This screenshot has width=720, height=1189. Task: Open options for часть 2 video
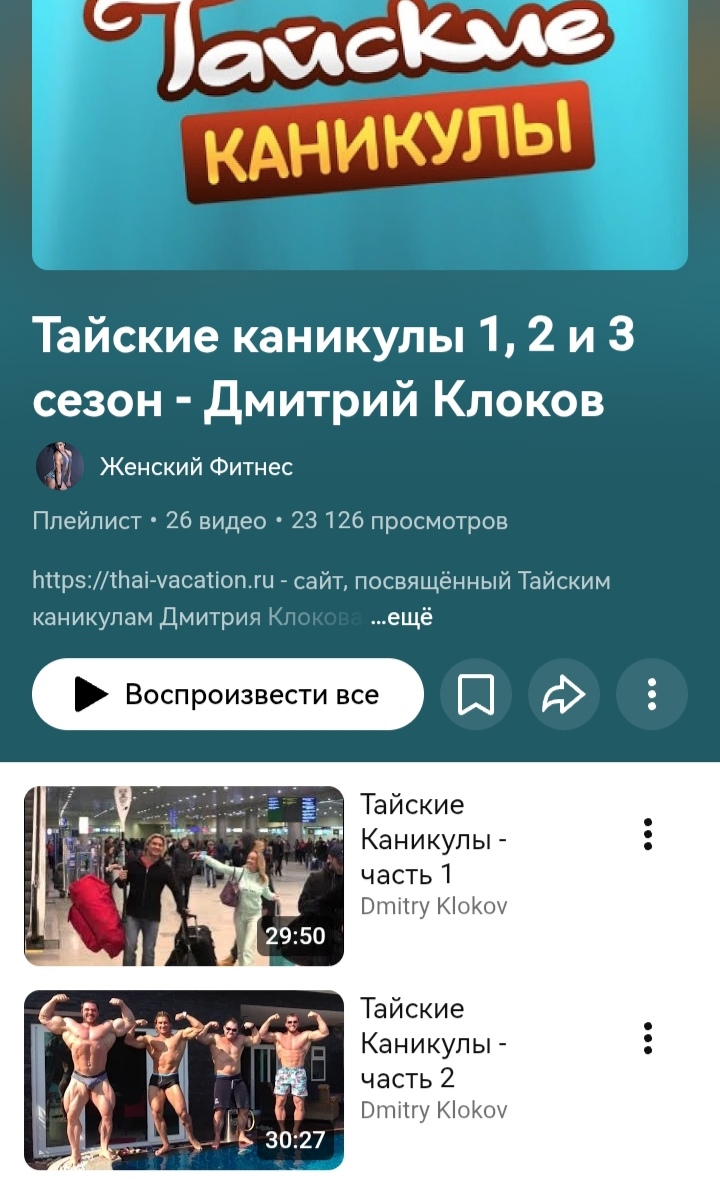pyautogui.click(x=648, y=1038)
